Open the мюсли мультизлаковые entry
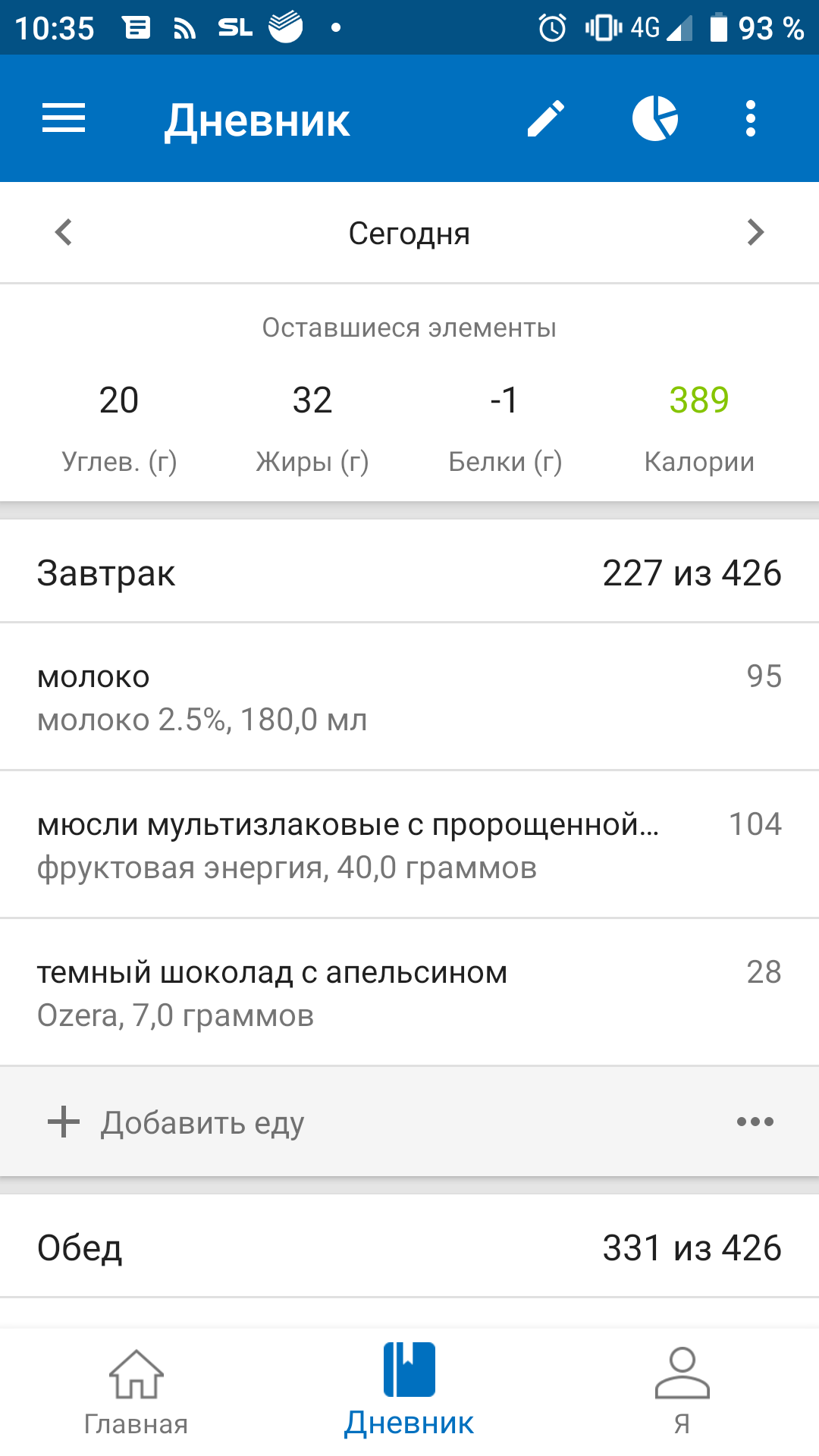 pyautogui.click(x=409, y=845)
